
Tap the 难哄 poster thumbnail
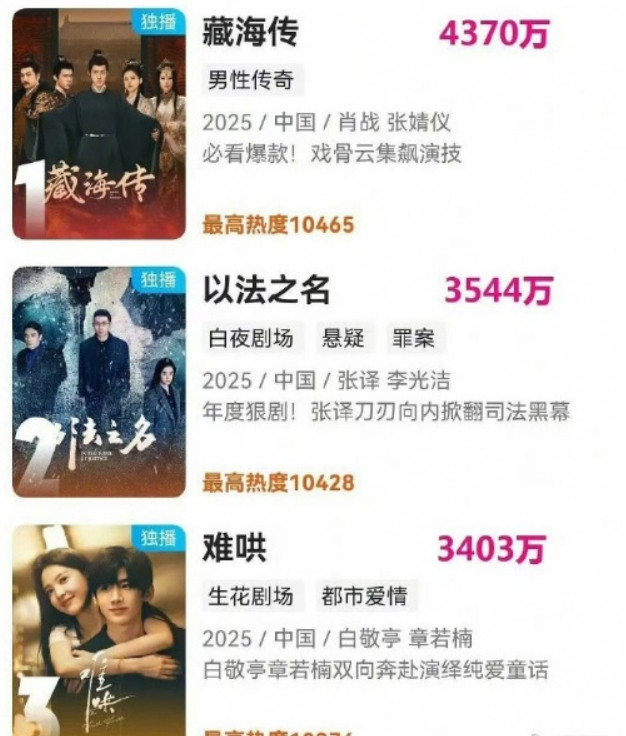click(98, 630)
